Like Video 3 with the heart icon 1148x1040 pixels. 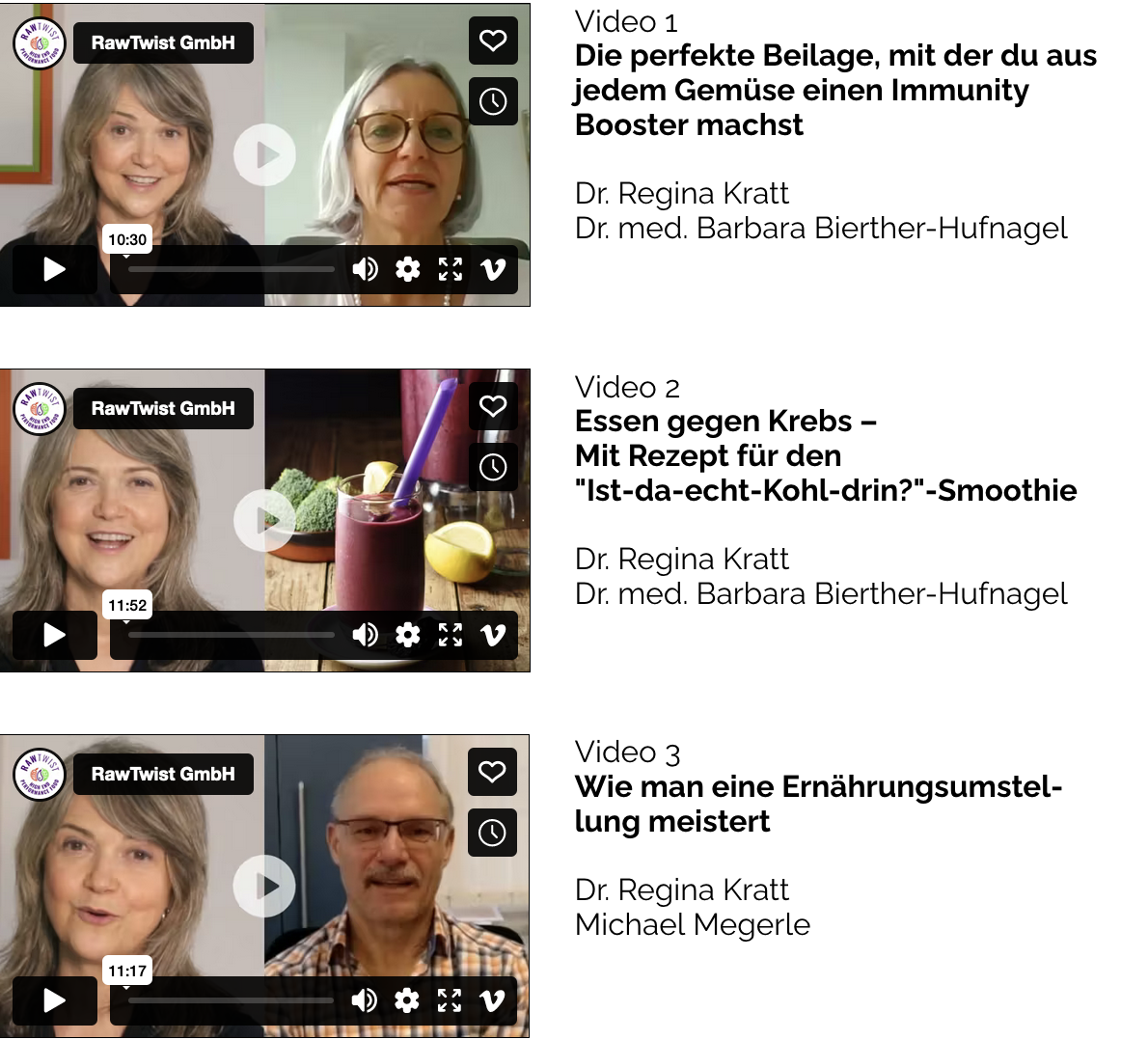tap(492, 772)
